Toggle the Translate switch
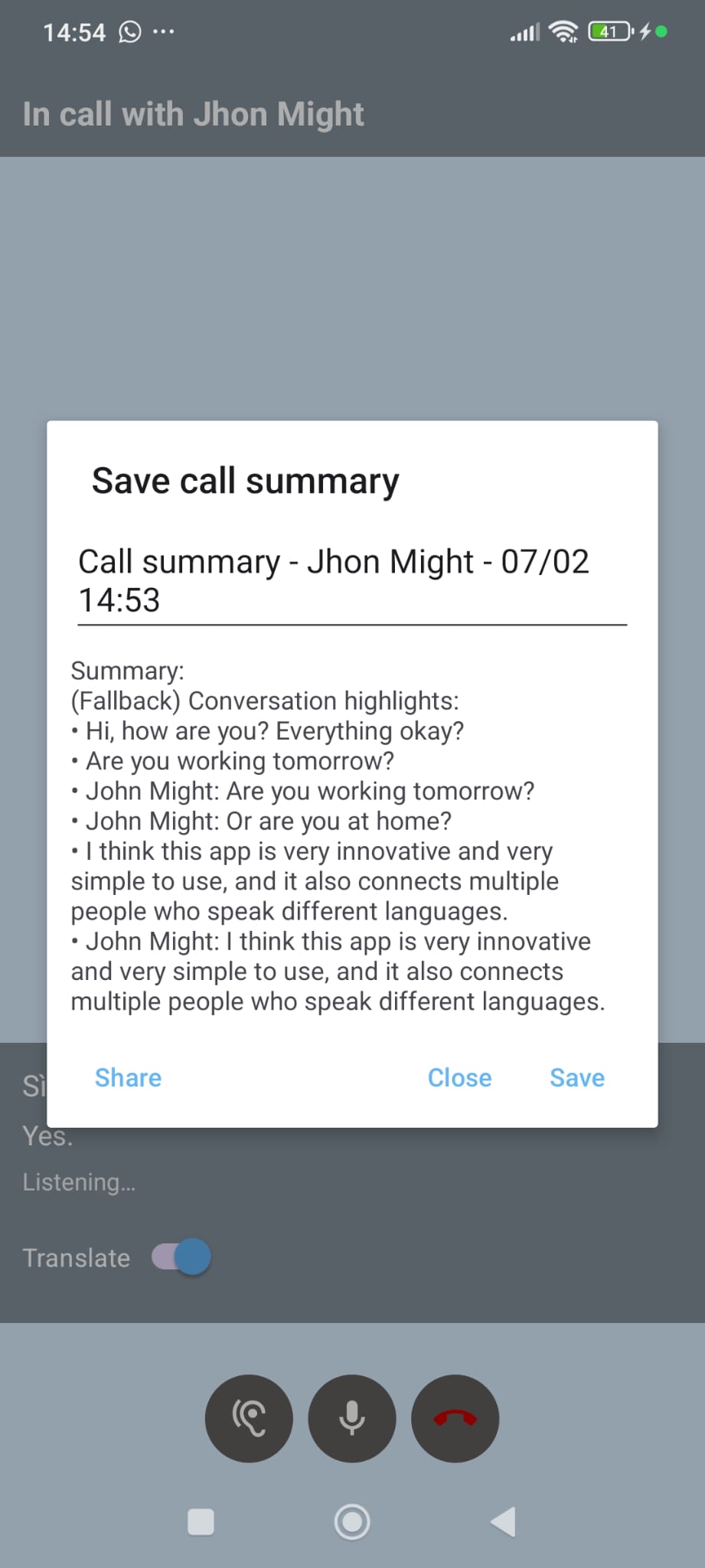The width and height of the screenshot is (705, 1568). coord(182,1257)
